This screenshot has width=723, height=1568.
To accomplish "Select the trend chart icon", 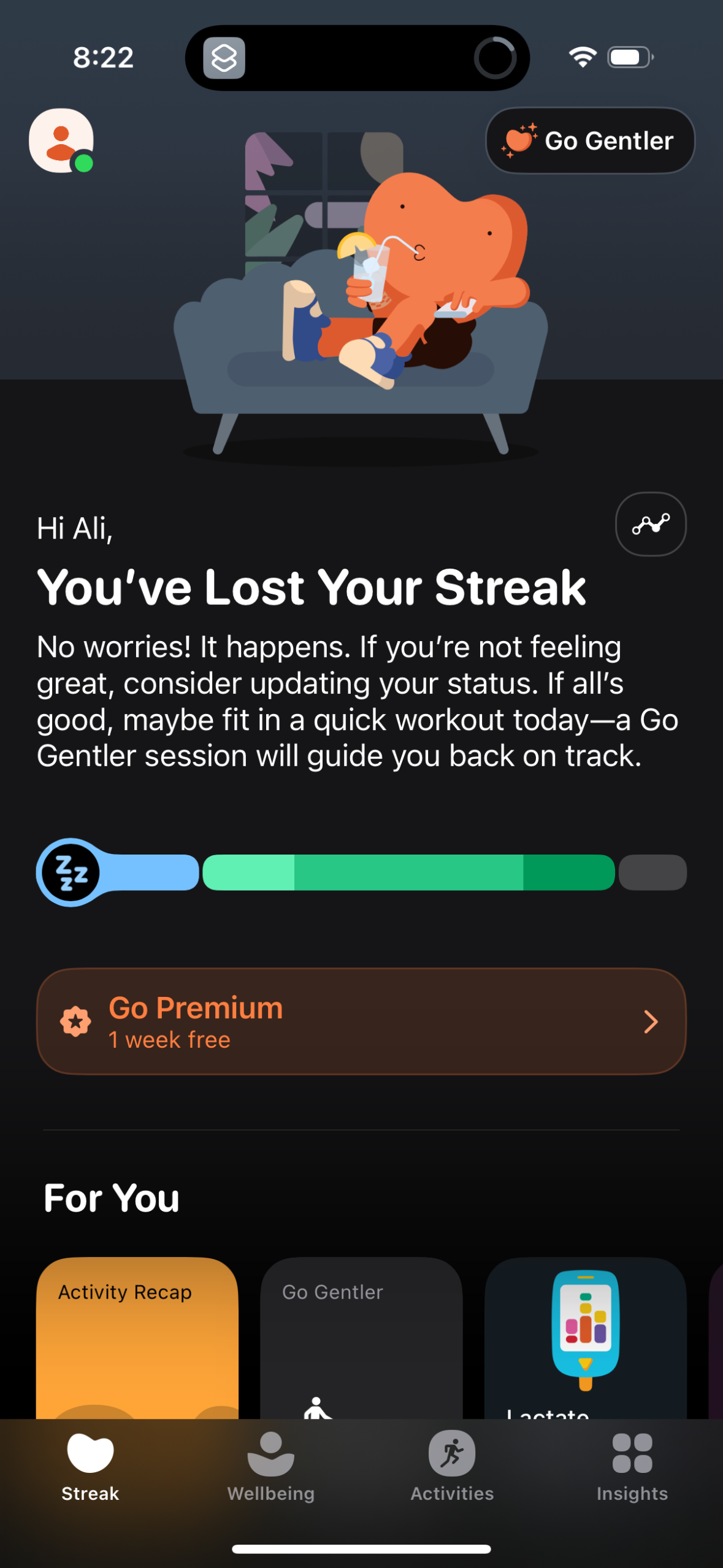I will (650, 524).
